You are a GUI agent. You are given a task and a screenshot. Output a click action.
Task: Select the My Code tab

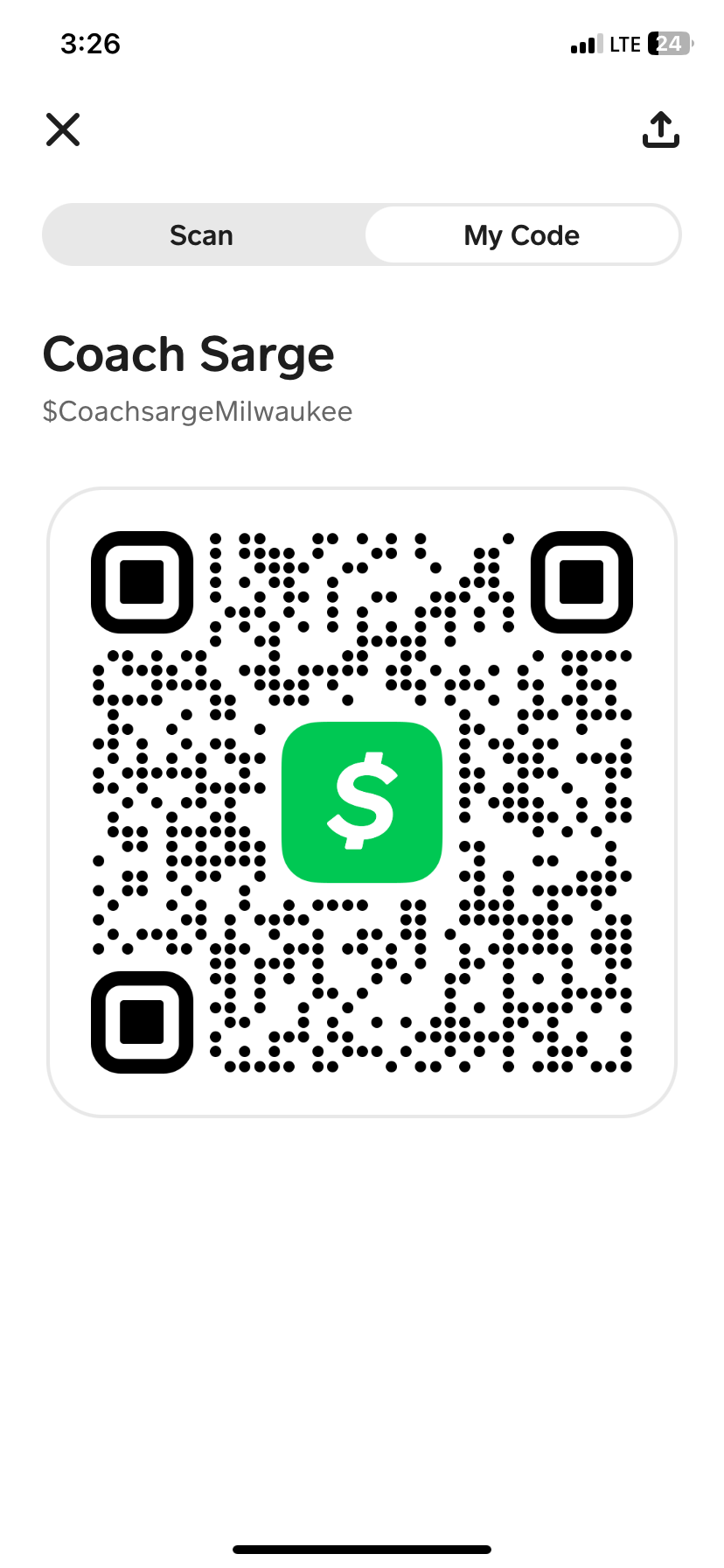coord(521,235)
